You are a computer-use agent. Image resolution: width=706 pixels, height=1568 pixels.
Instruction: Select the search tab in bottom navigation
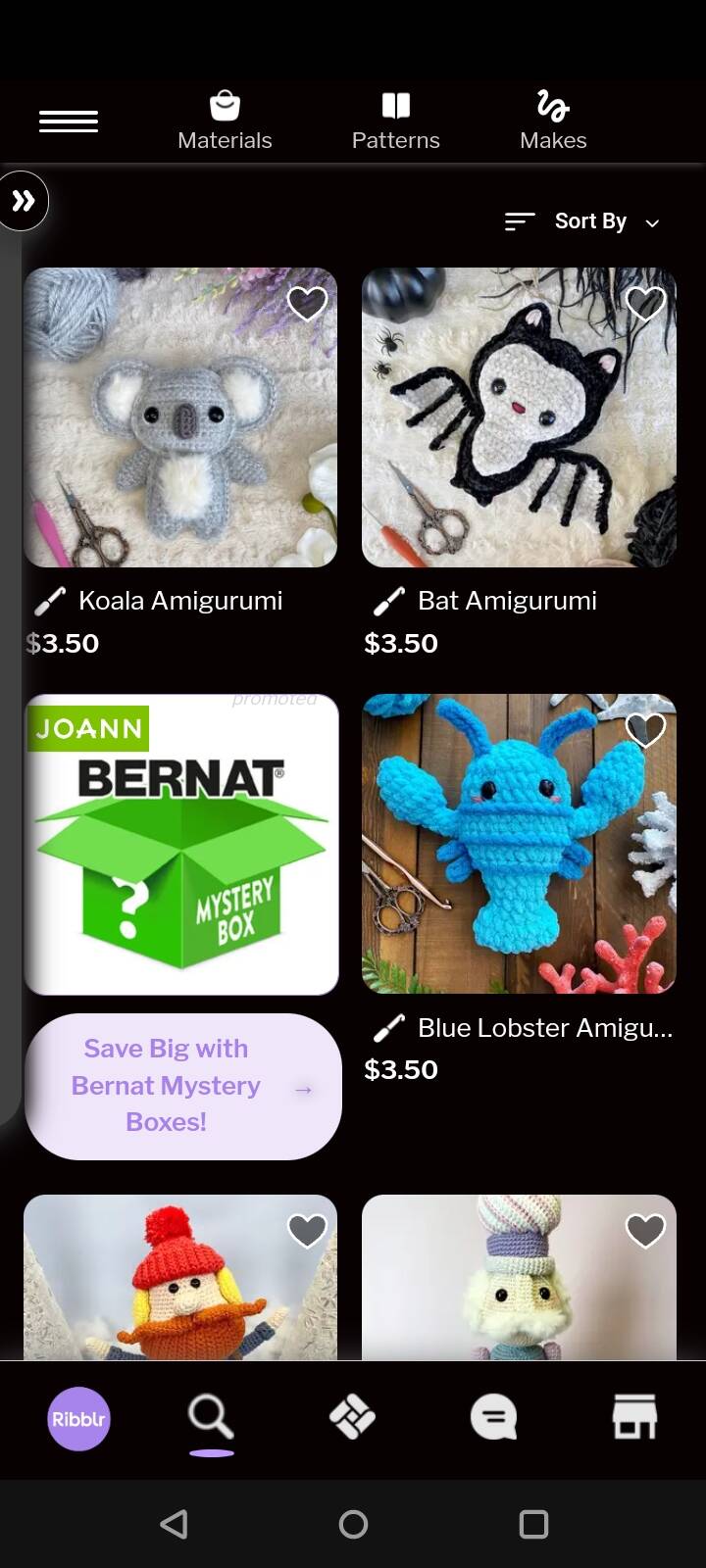pyautogui.click(x=211, y=1418)
